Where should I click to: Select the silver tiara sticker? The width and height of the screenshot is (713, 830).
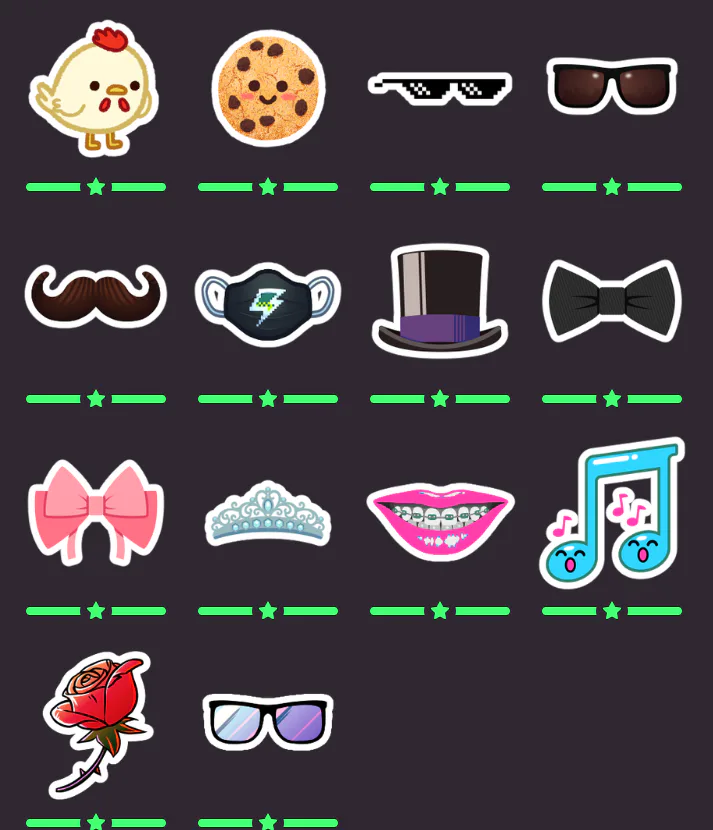coord(268,513)
